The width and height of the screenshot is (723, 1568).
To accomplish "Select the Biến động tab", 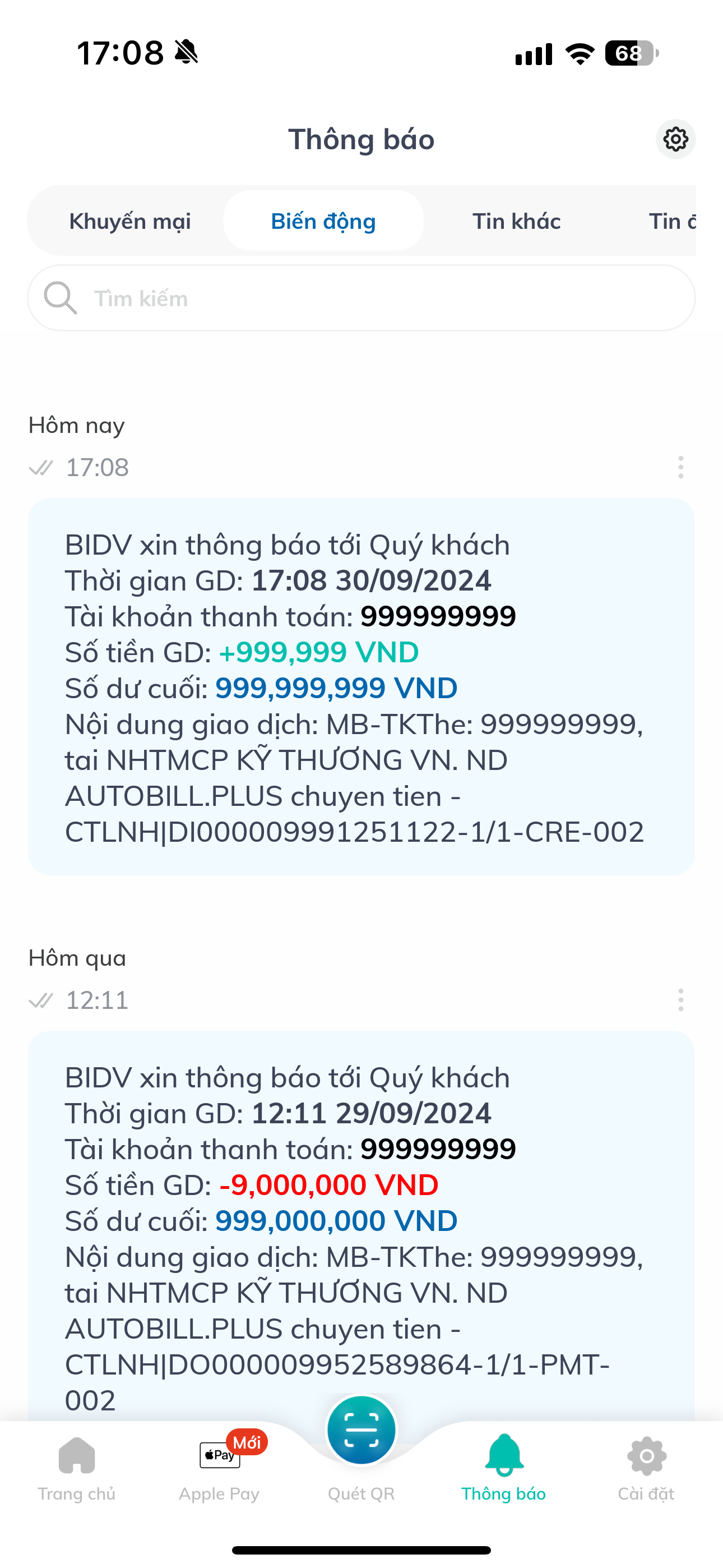I will 323,221.
